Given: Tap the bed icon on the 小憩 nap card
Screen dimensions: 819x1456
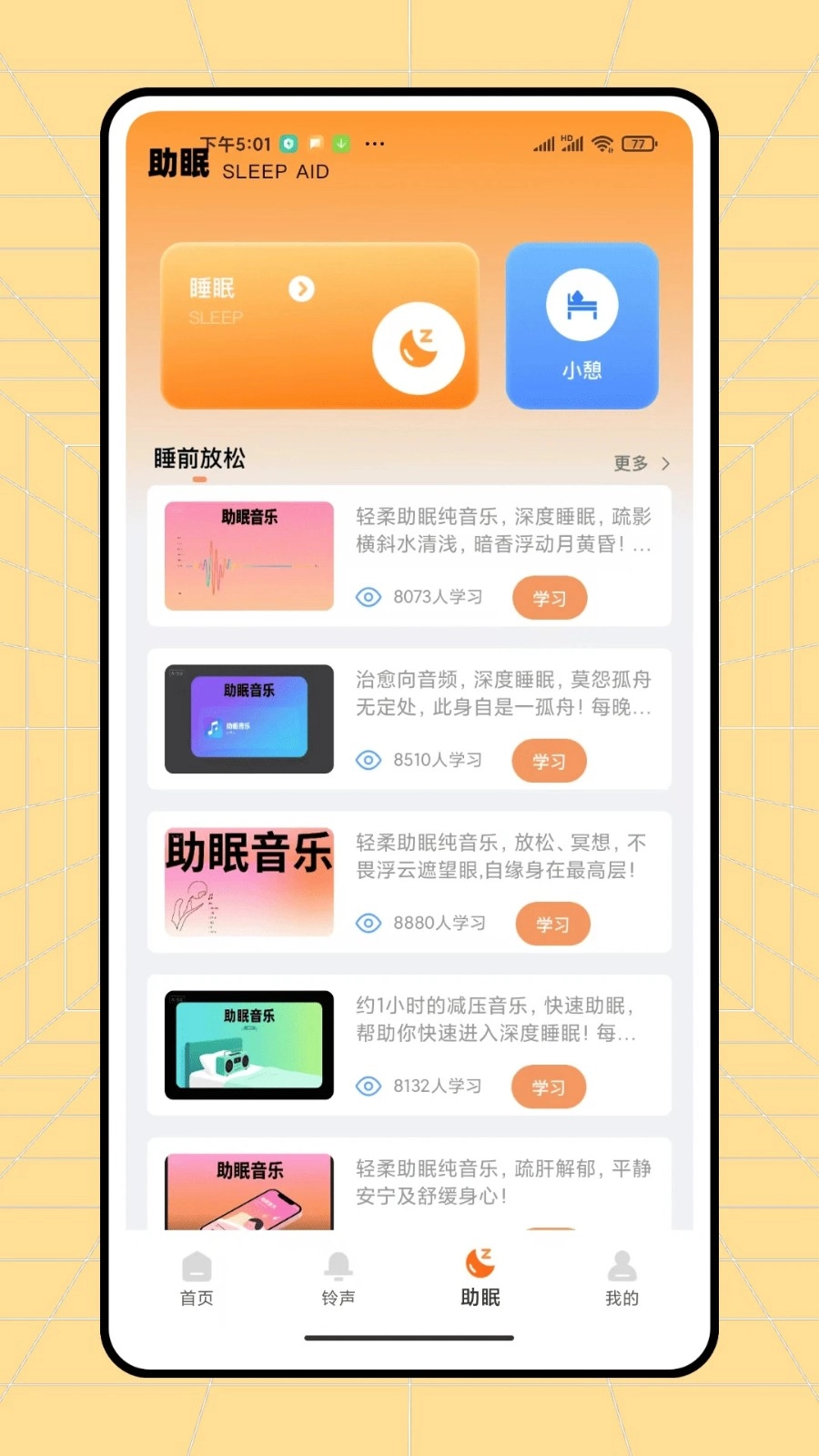Looking at the screenshot, I should coord(581,304).
